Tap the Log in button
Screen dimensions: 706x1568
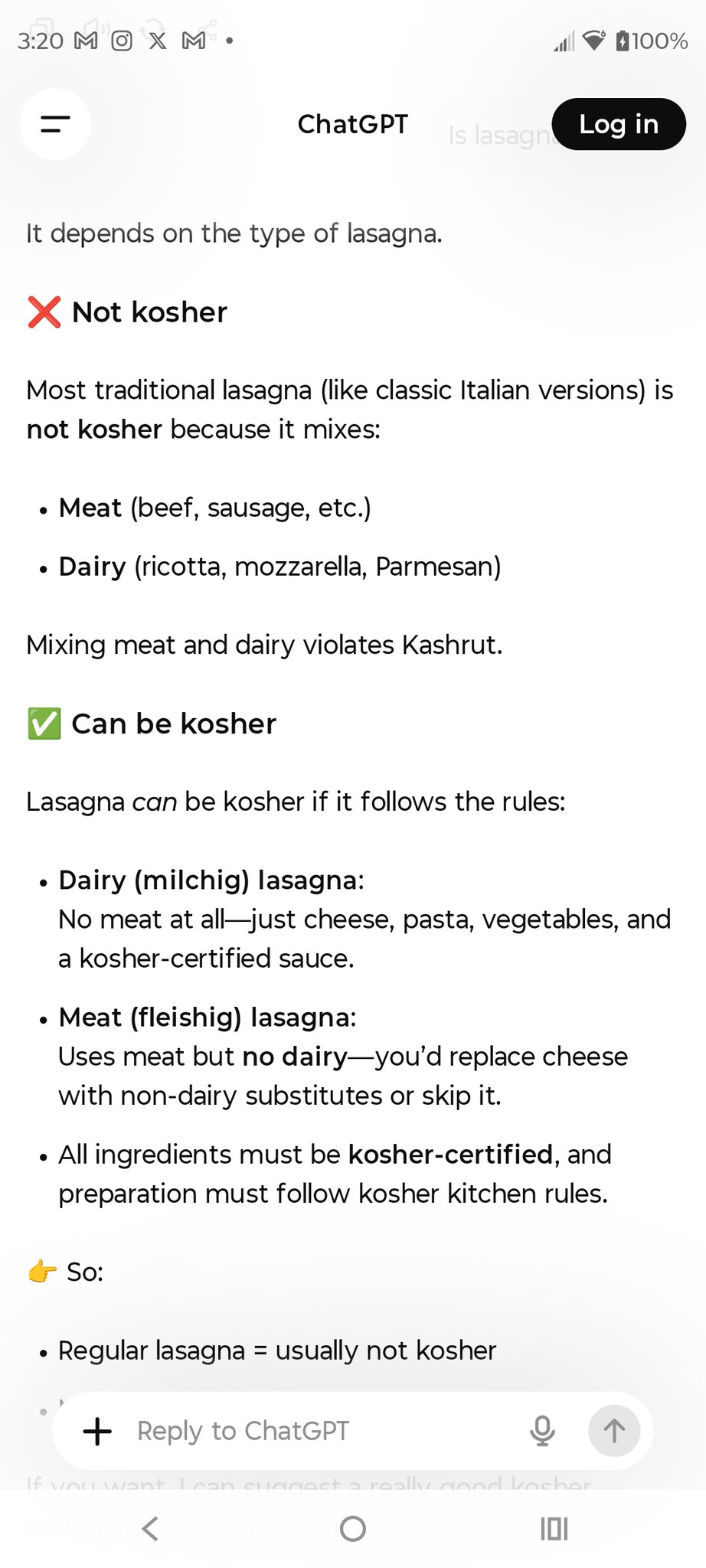coord(618,124)
